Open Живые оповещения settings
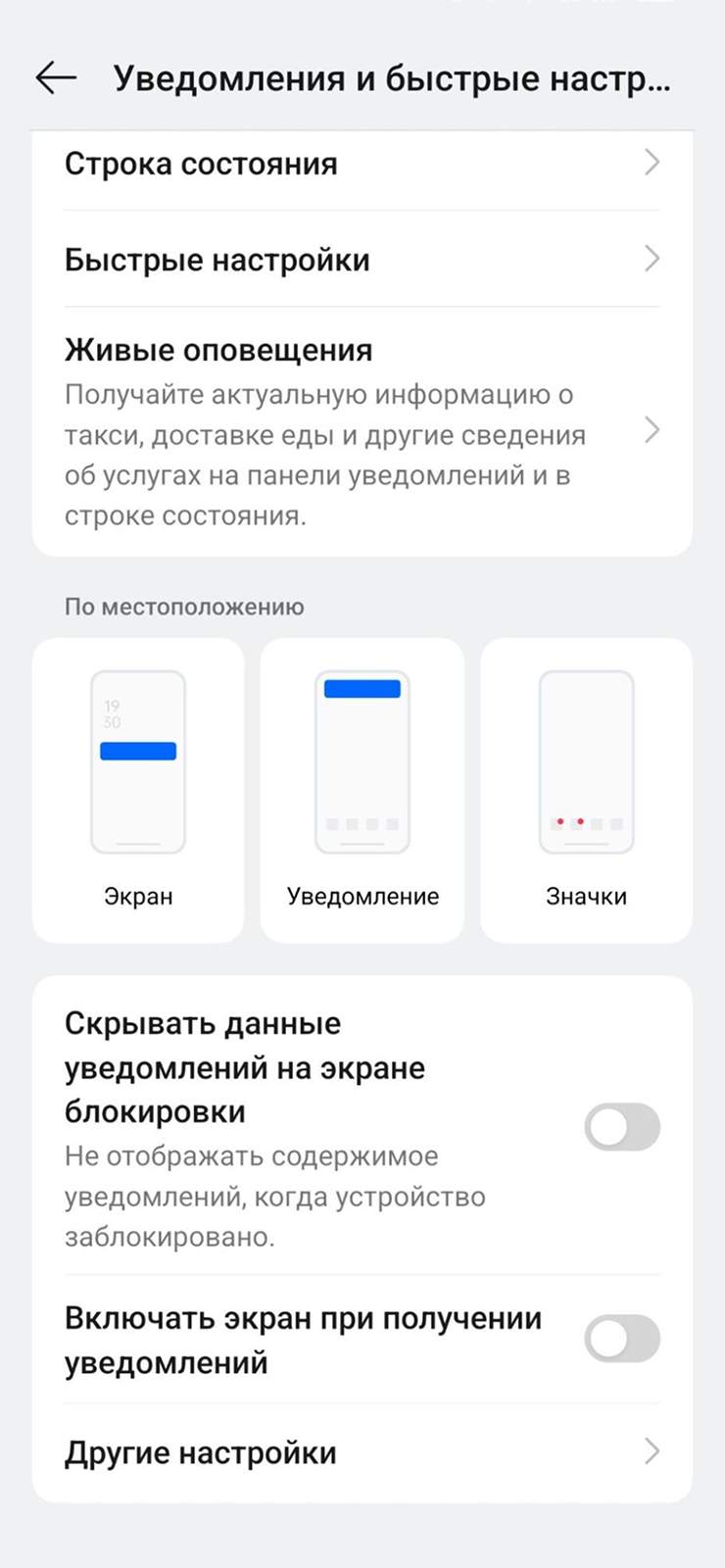The image size is (725, 1568). [362, 431]
